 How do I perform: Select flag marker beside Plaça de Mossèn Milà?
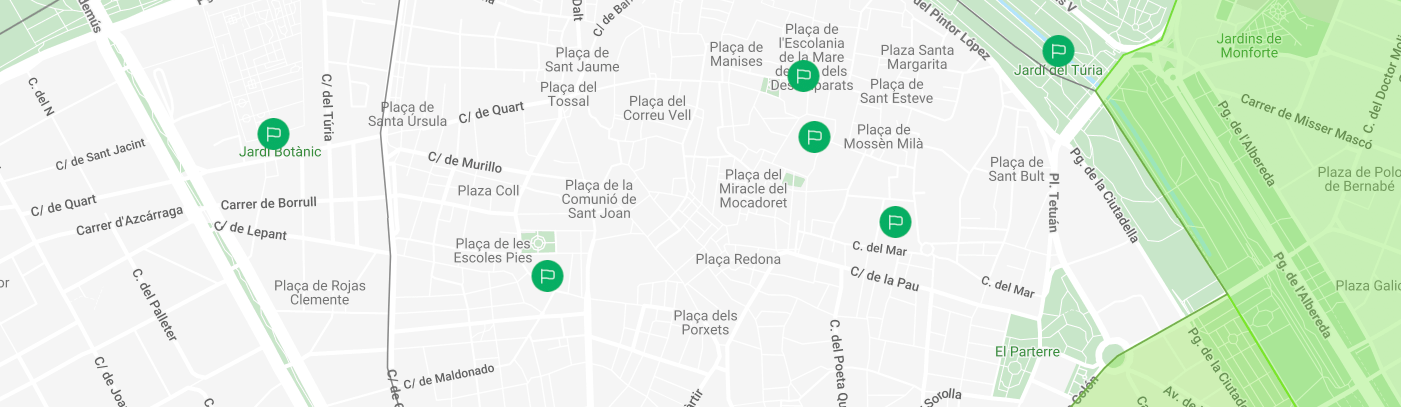point(814,136)
